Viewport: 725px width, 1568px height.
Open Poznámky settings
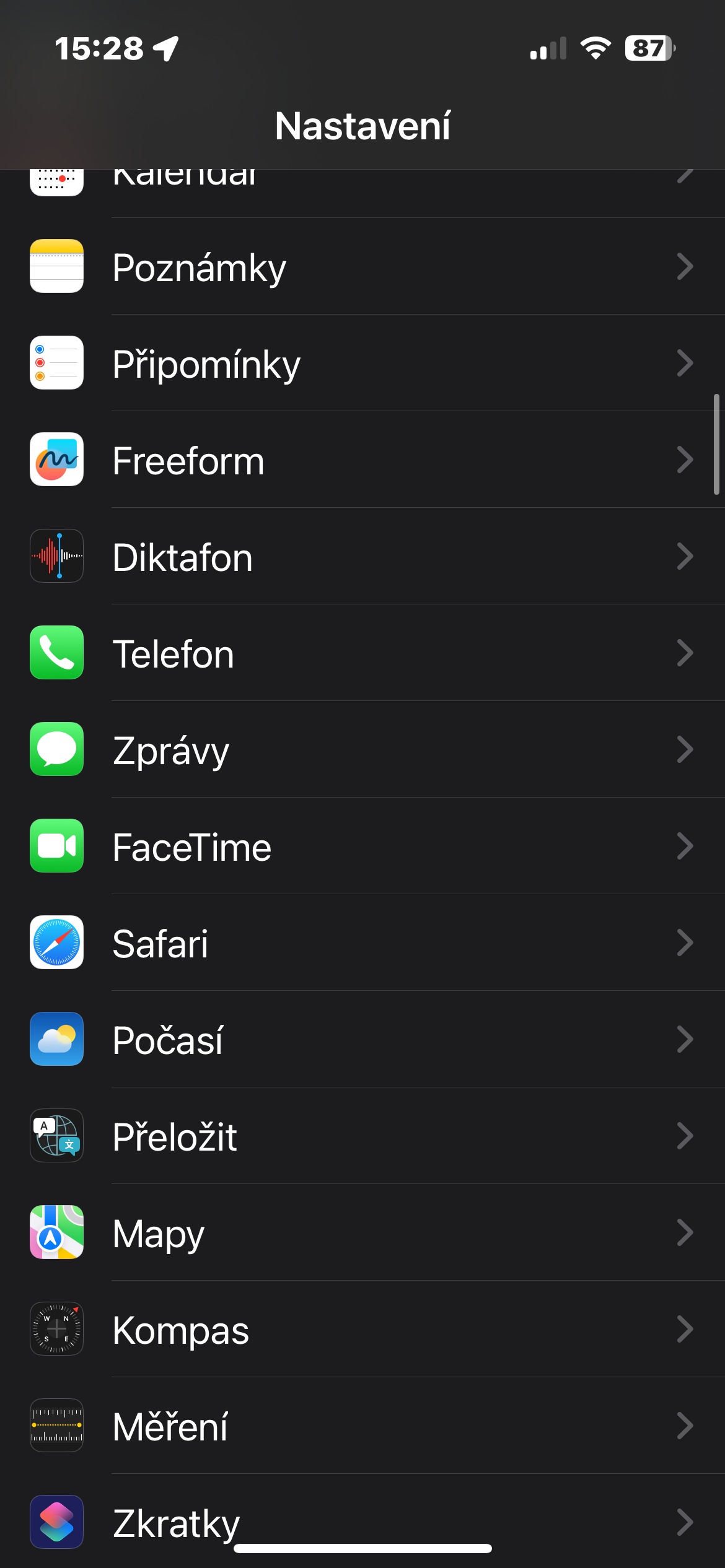coord(362,267)
